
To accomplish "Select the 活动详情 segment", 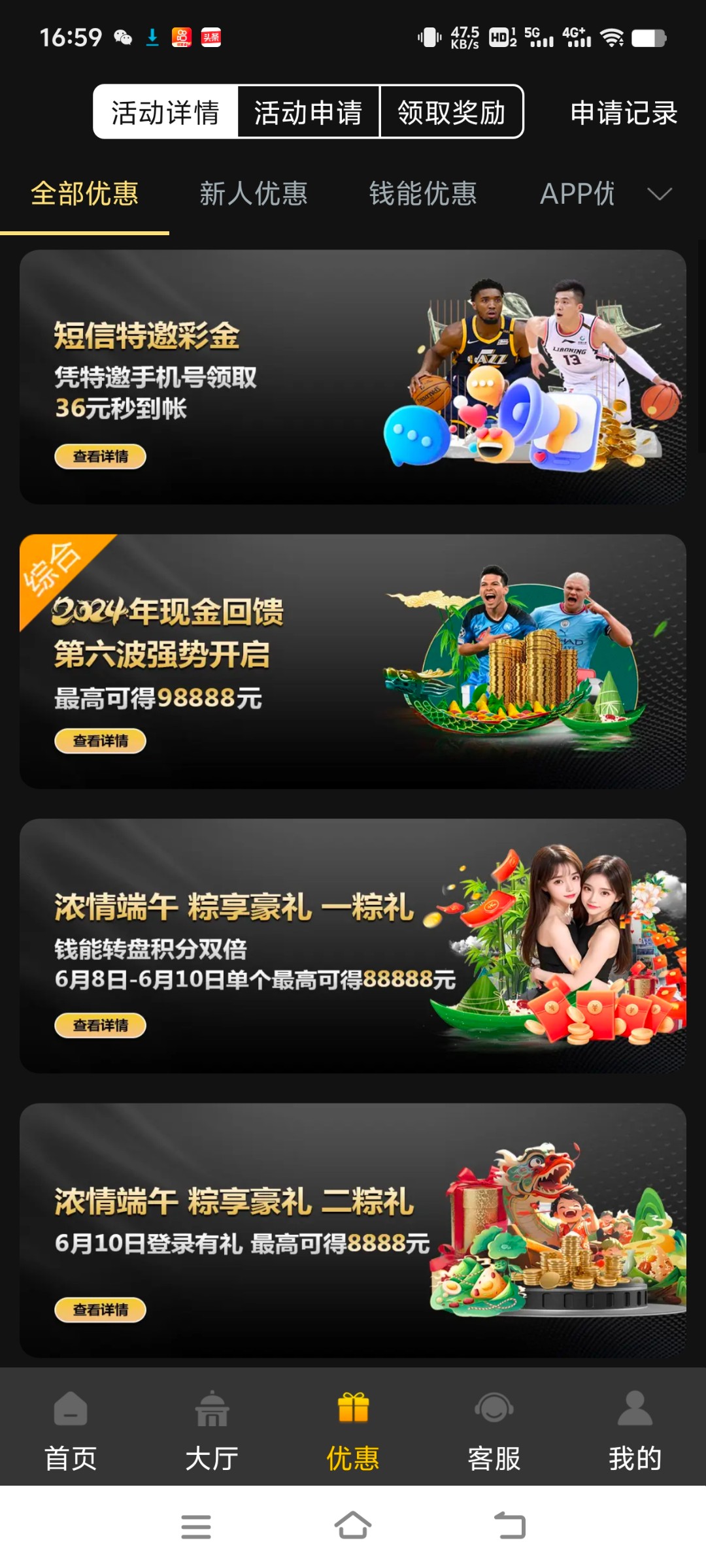I will click(x=165, y=112).
